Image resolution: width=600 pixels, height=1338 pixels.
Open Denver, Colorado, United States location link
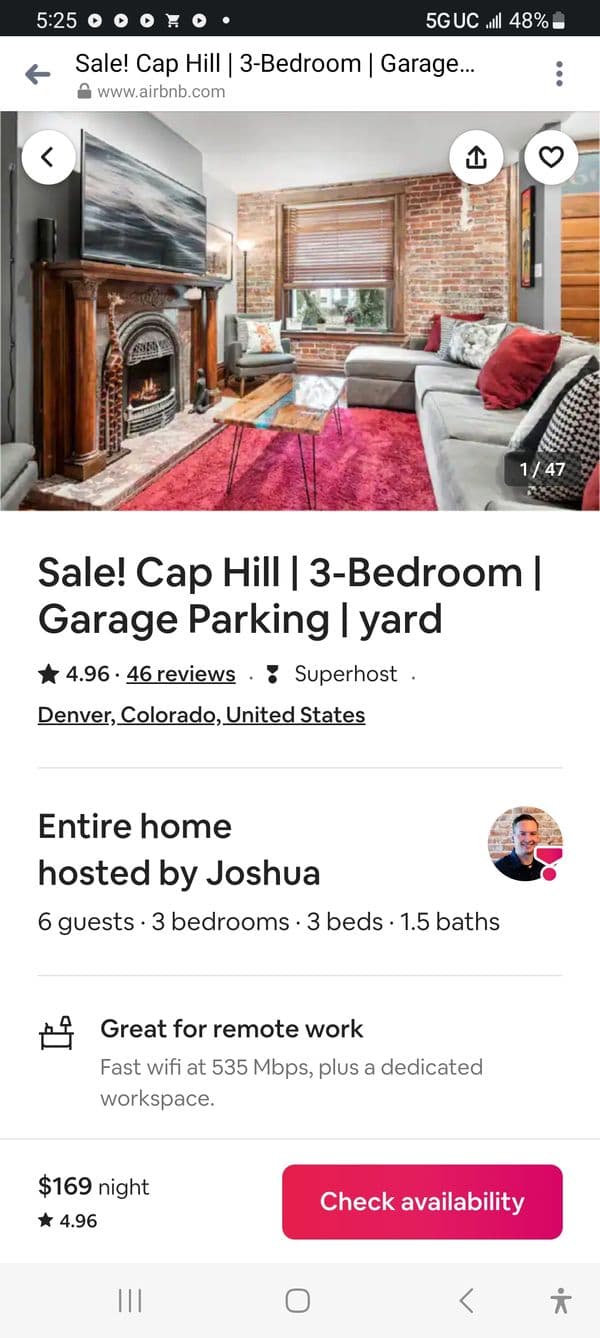[x=201, y=715]
